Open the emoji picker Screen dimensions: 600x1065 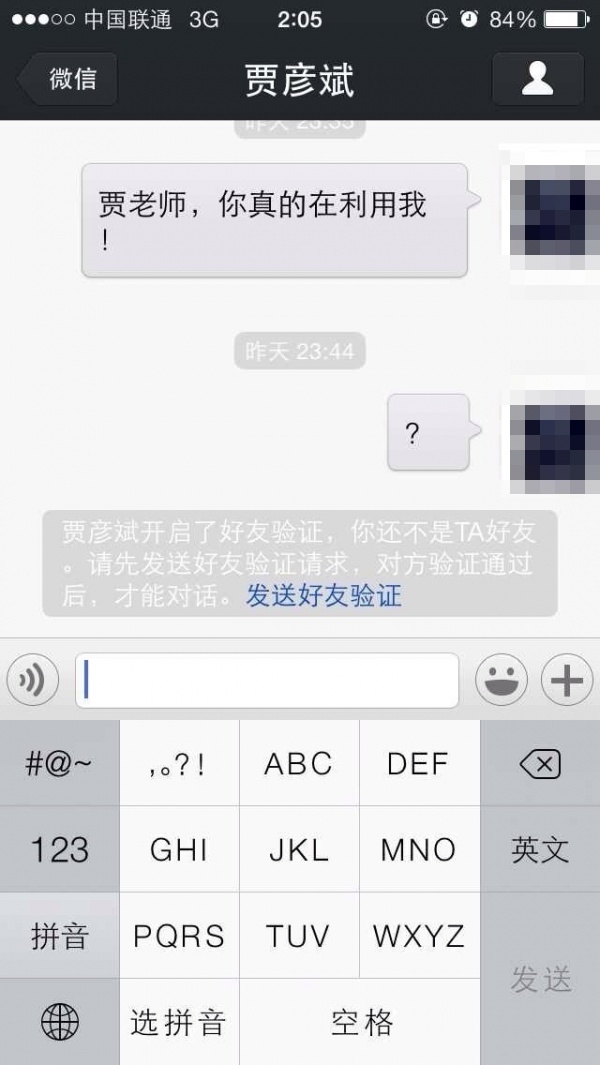pos(501,681)
